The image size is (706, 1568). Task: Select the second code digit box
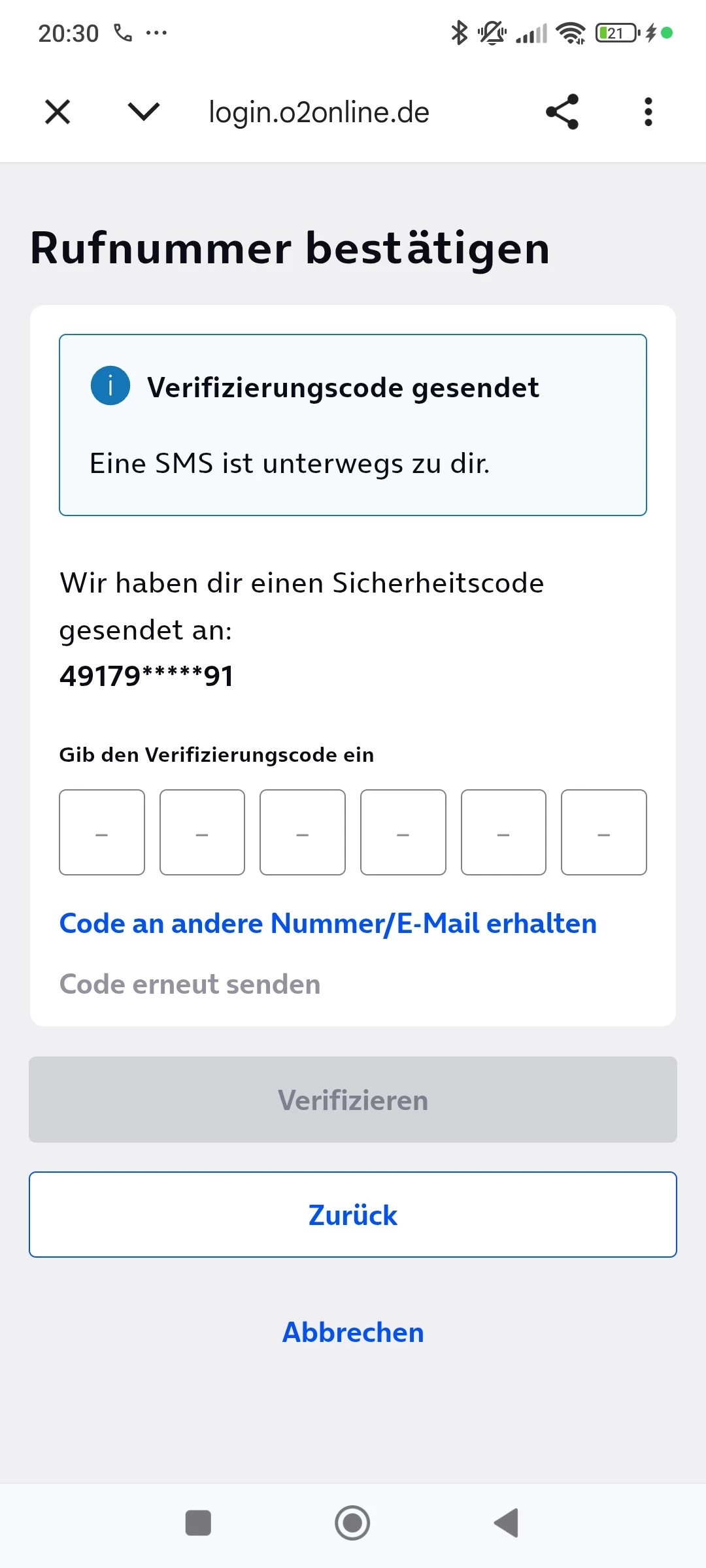point(202,832)
